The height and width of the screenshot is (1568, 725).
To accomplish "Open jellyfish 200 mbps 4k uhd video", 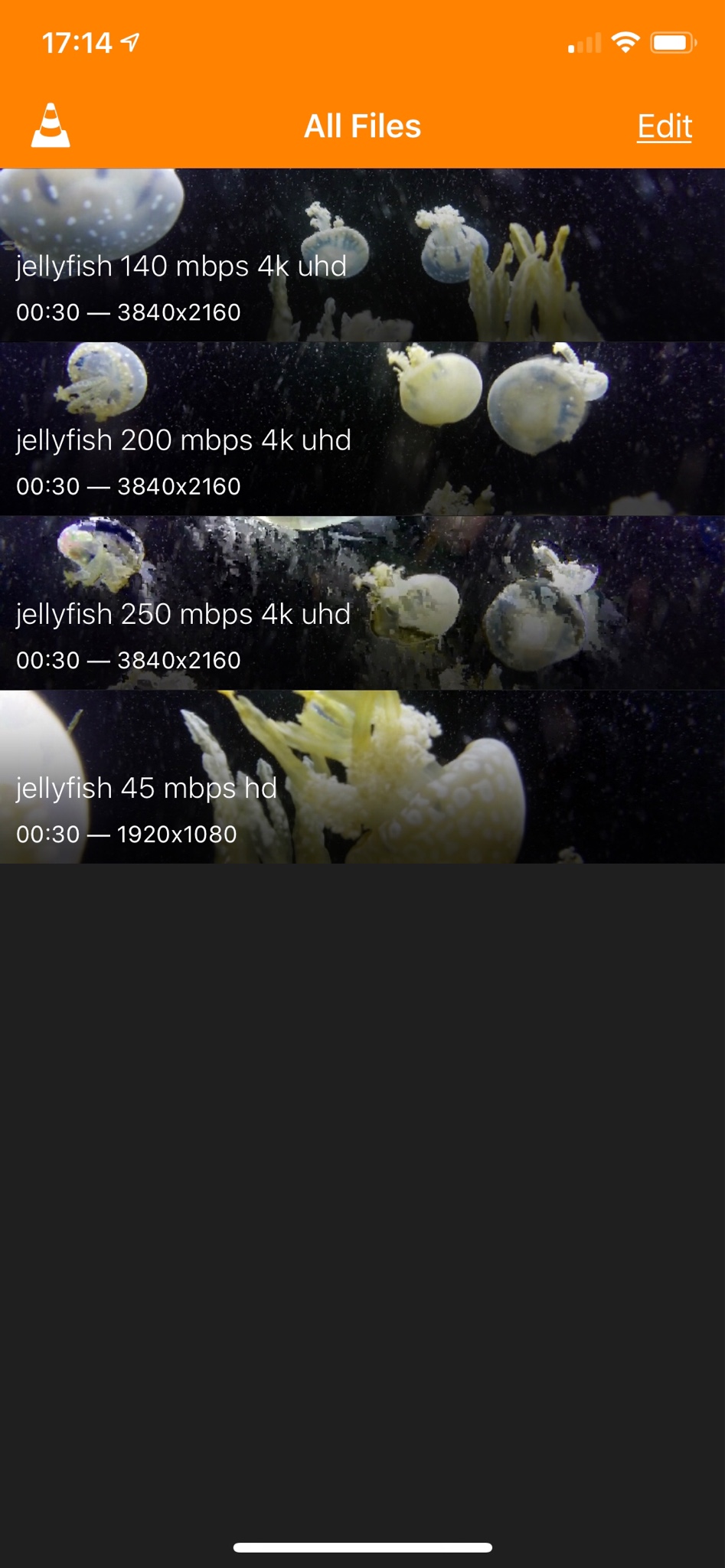I will pyautogui.click(x=362, y=429).
